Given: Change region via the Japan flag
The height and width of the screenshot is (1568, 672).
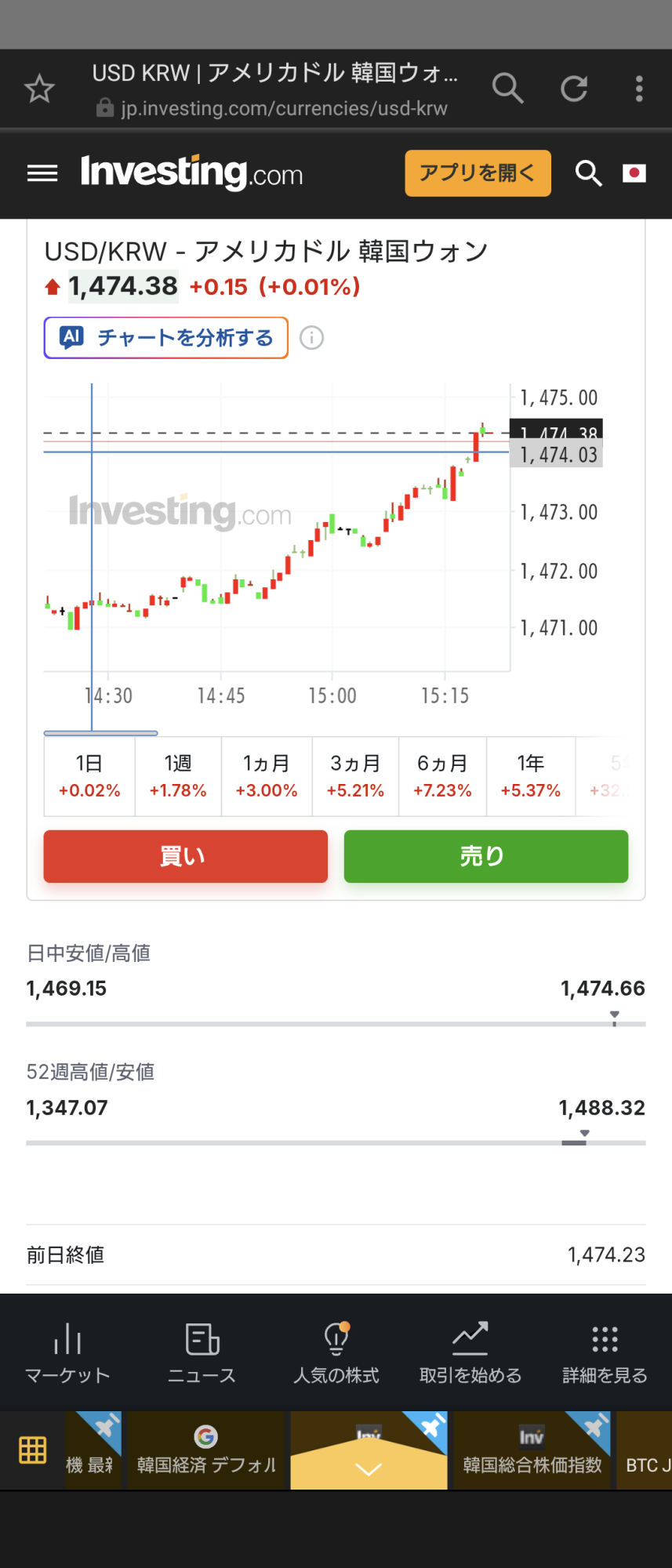Looking at the screenshot, I should tap(634, 173).
